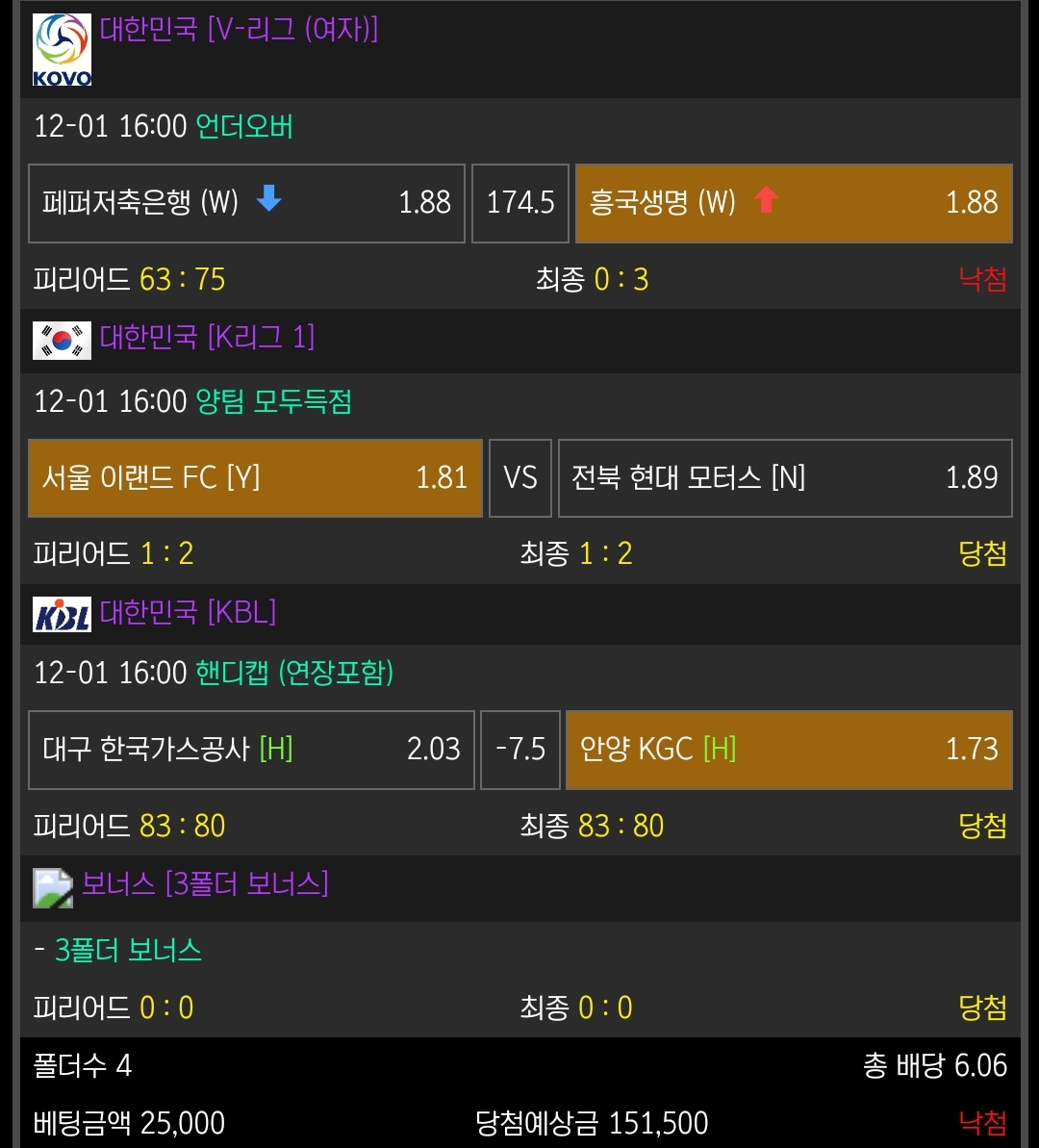Select 흥국생명 (W) over at 1.88
The width and height of the screenshot is (1039, 1148).
pyautogui.click(x=793, y=203)
